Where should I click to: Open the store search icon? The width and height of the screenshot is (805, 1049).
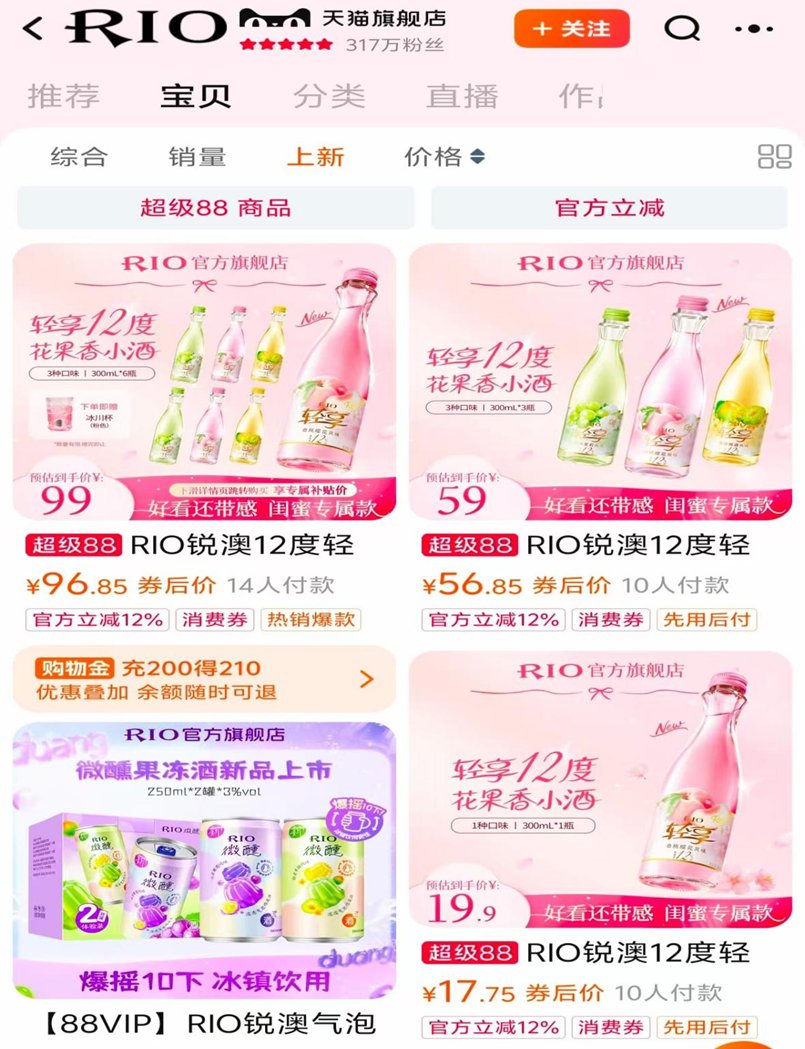pyautogui.click(x=682, y=29)
